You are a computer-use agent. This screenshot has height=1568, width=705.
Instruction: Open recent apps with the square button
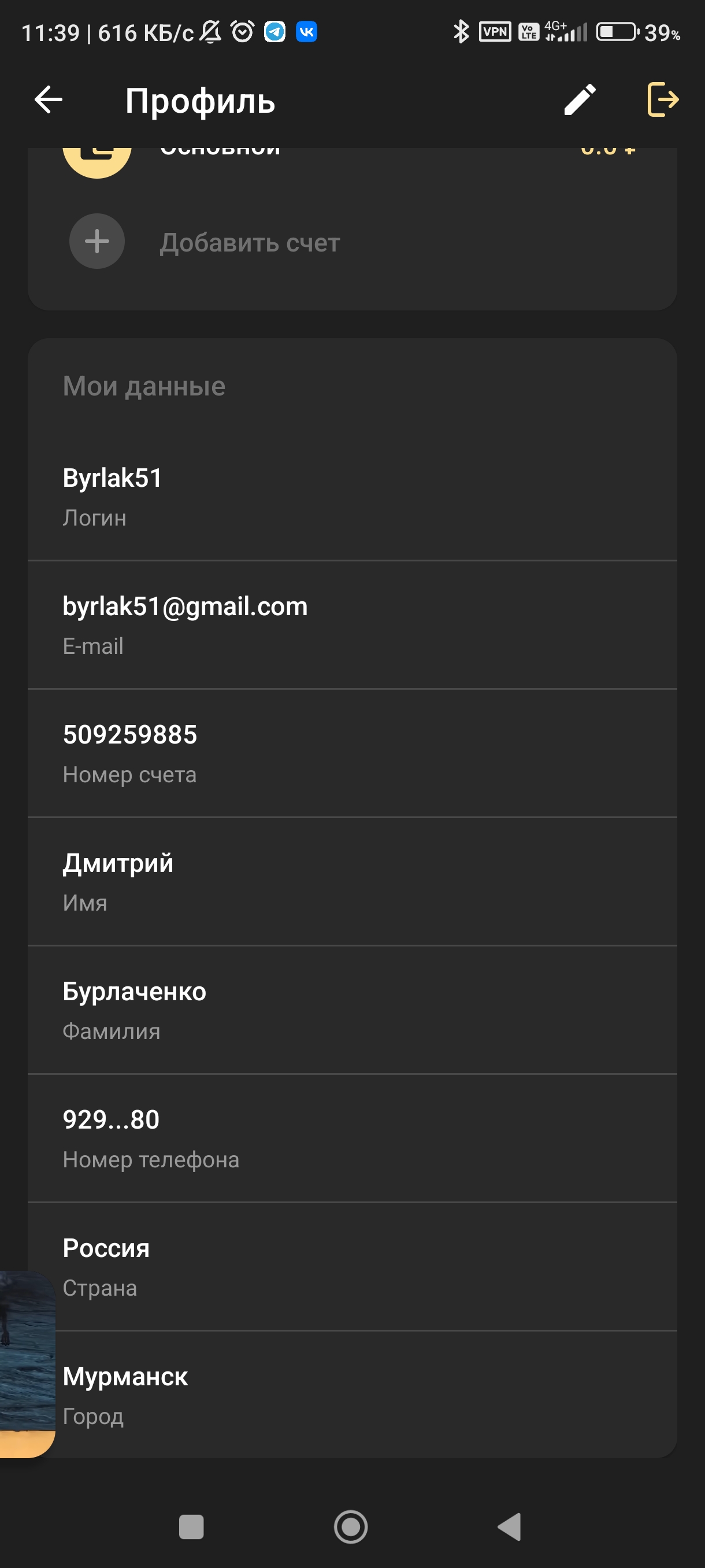(x=191, y=1526)
